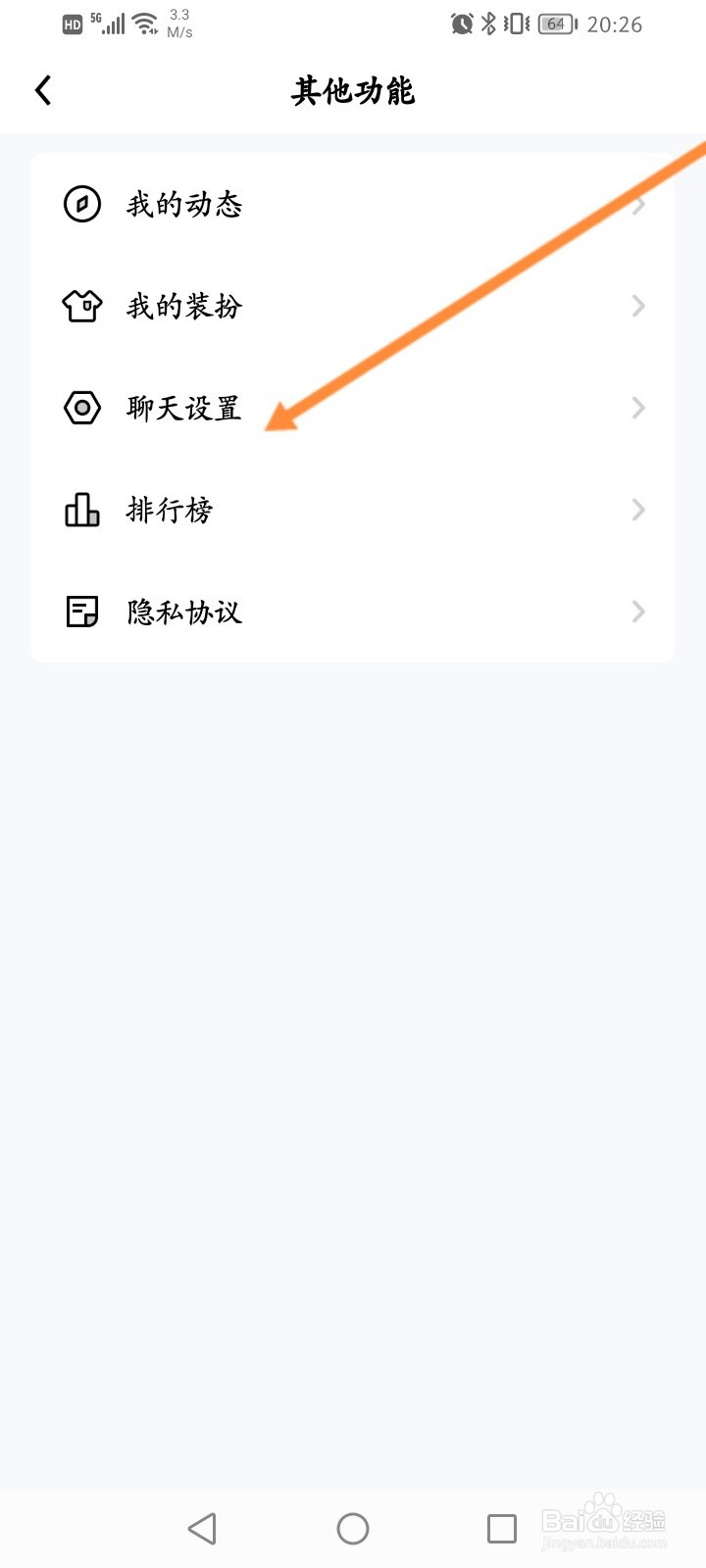Tap the 排行榜 bar chart icon
The width and height of the screenshot is (706, 1568).
point(82,510)
